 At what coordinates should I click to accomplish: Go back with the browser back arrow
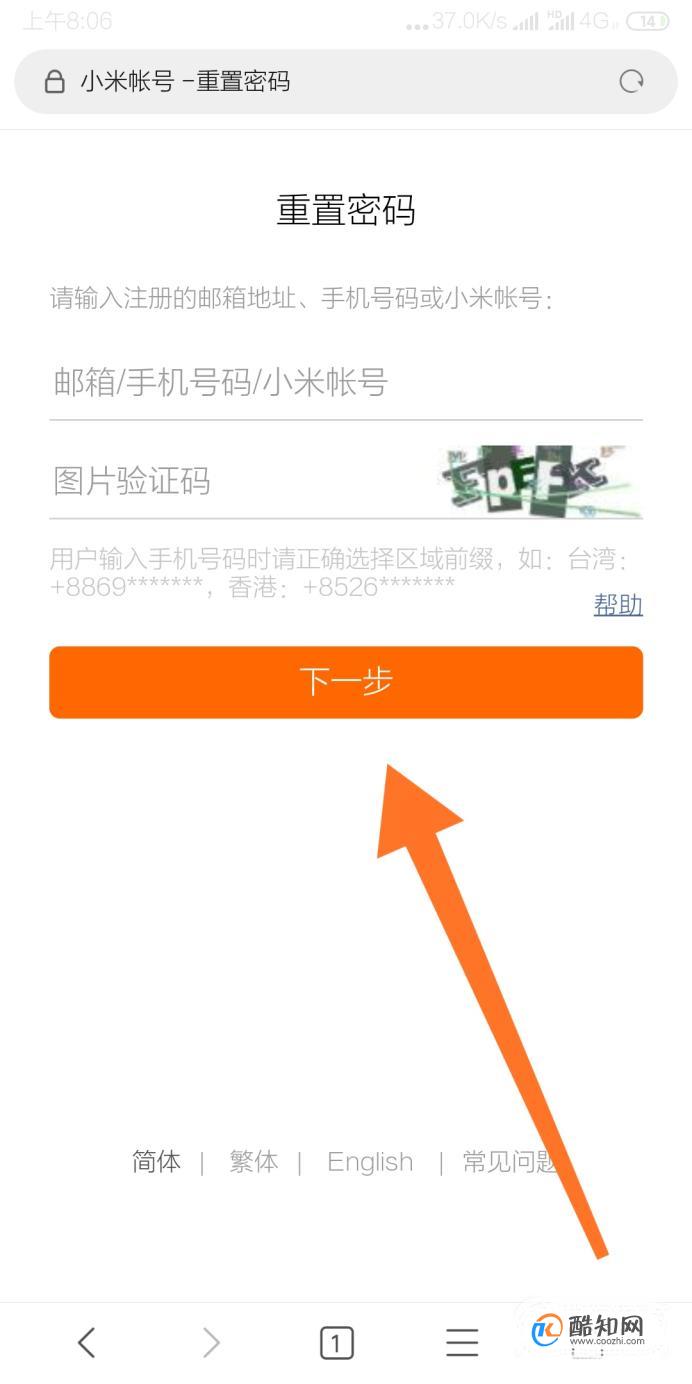pyautogui.click(x=87, y=1342)
